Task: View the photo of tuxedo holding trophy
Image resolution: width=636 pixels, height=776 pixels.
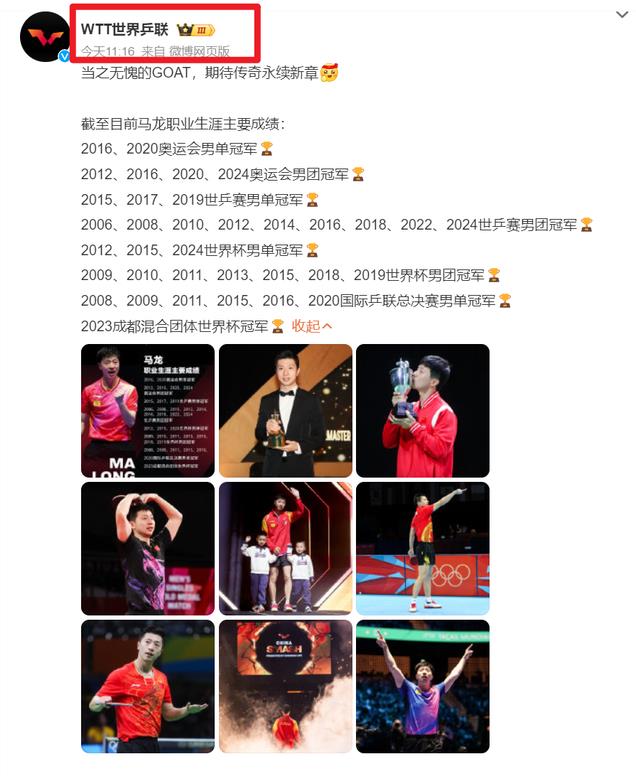Action: point(286,411)
